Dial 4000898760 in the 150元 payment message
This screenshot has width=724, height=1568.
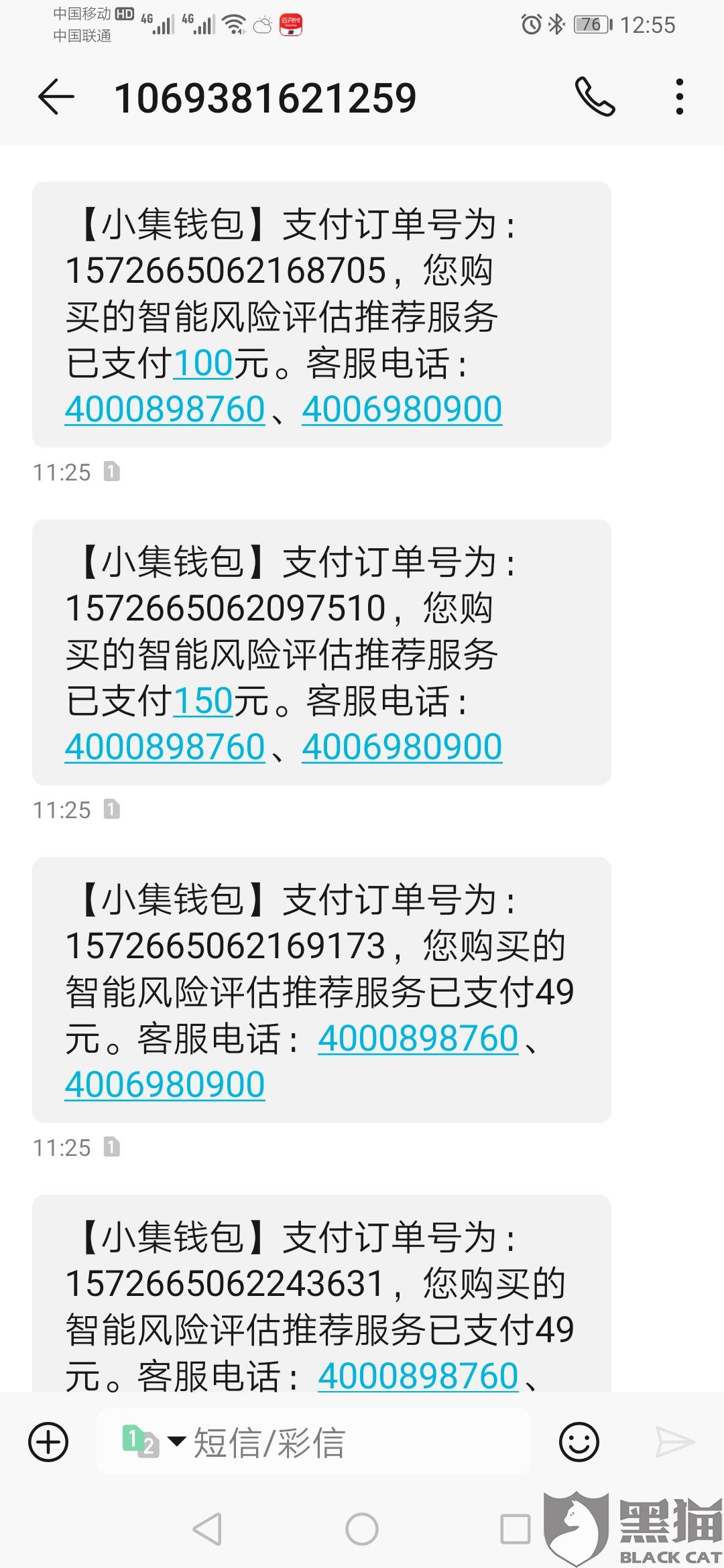tap(165, 747)
